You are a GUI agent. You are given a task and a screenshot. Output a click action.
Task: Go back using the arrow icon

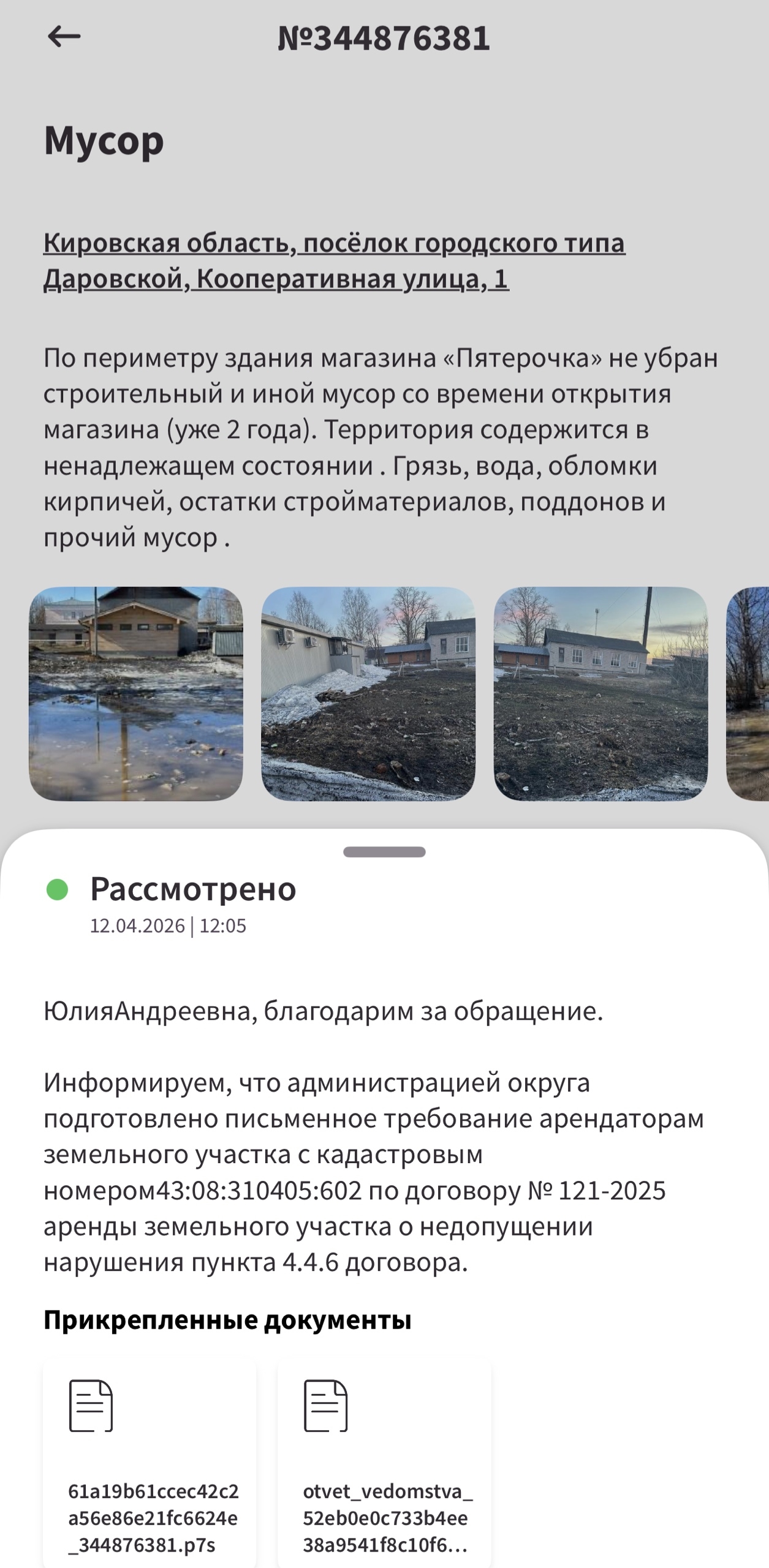[x=64, y=37]
